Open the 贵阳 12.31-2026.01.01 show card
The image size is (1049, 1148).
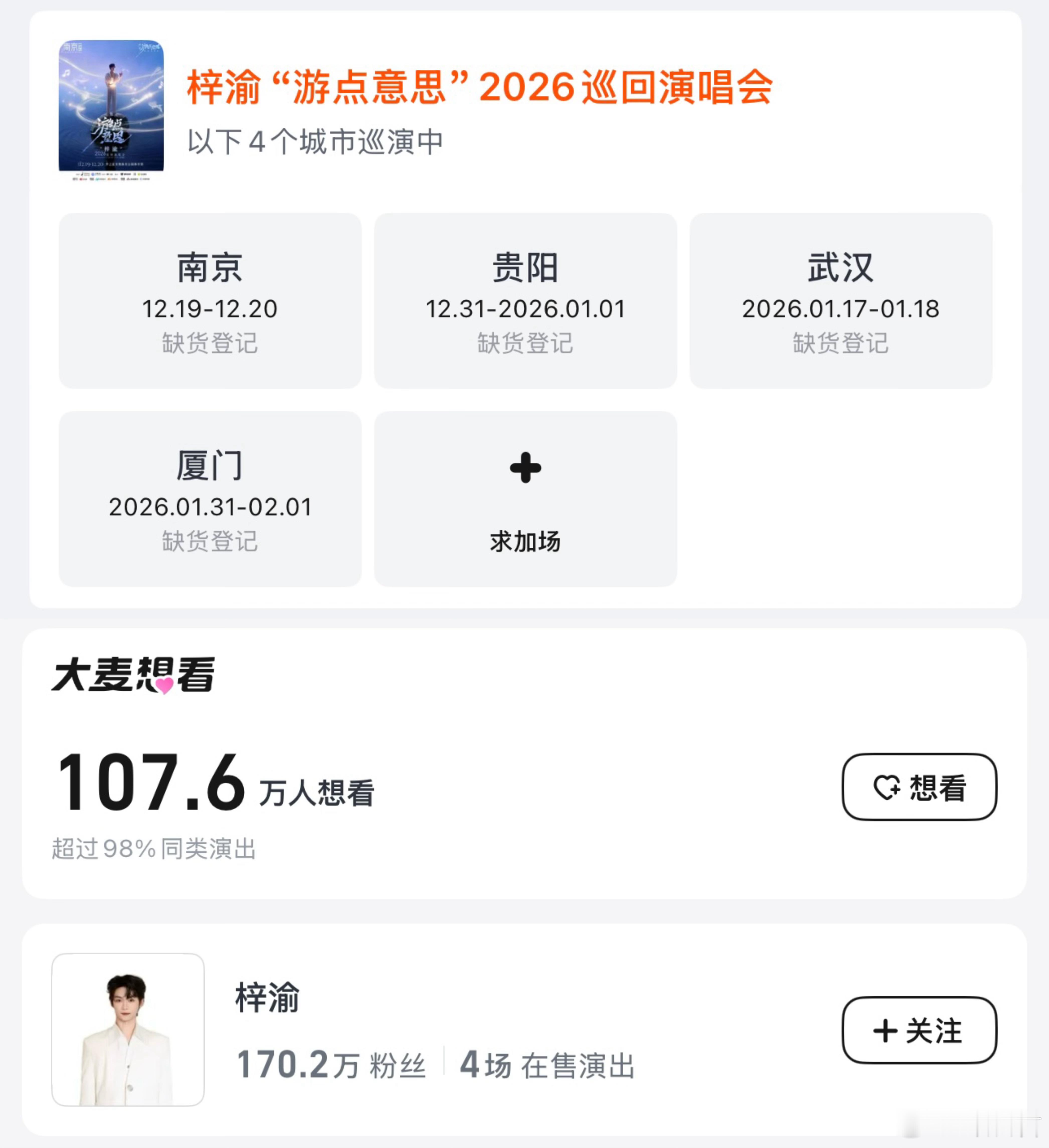click(x=525, y=301)
